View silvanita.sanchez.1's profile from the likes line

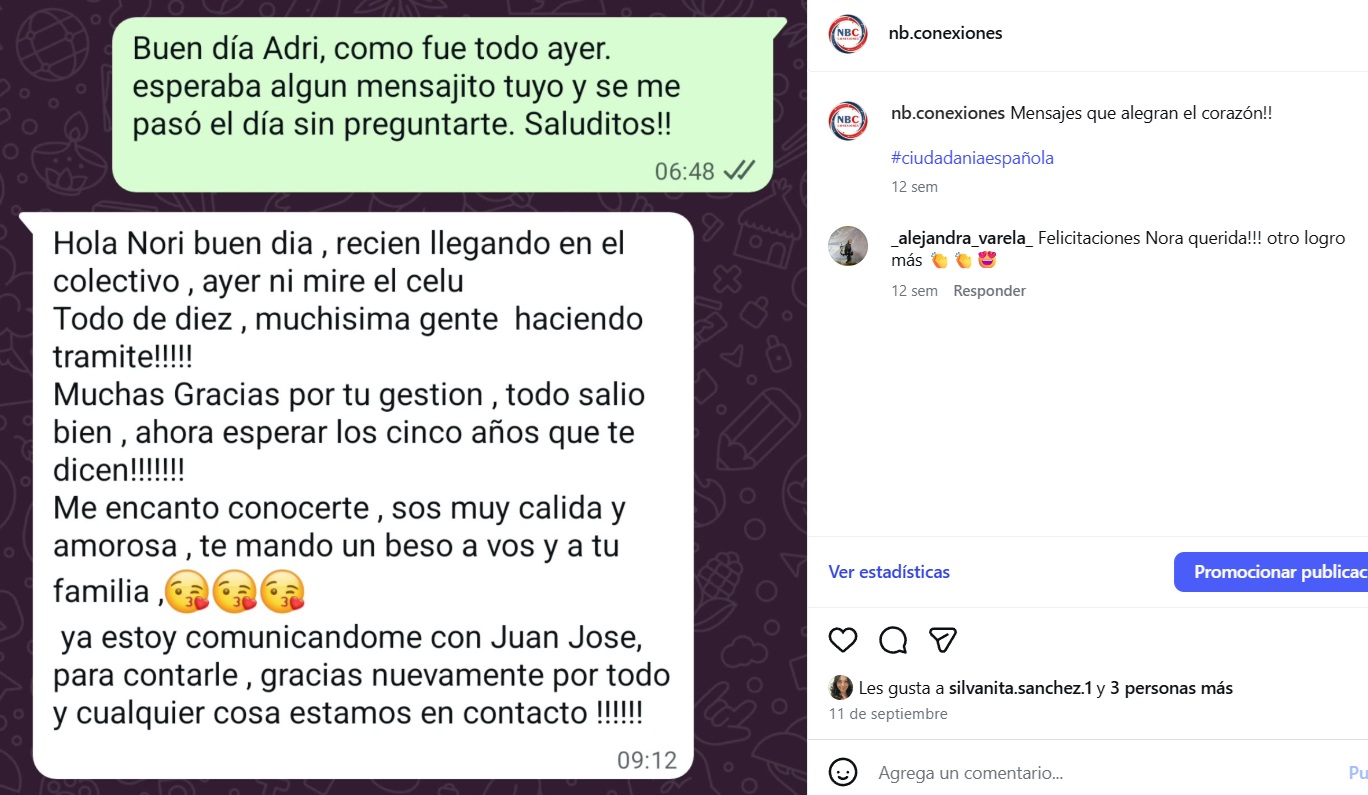pyautogui.click(x=1020, y=688)
